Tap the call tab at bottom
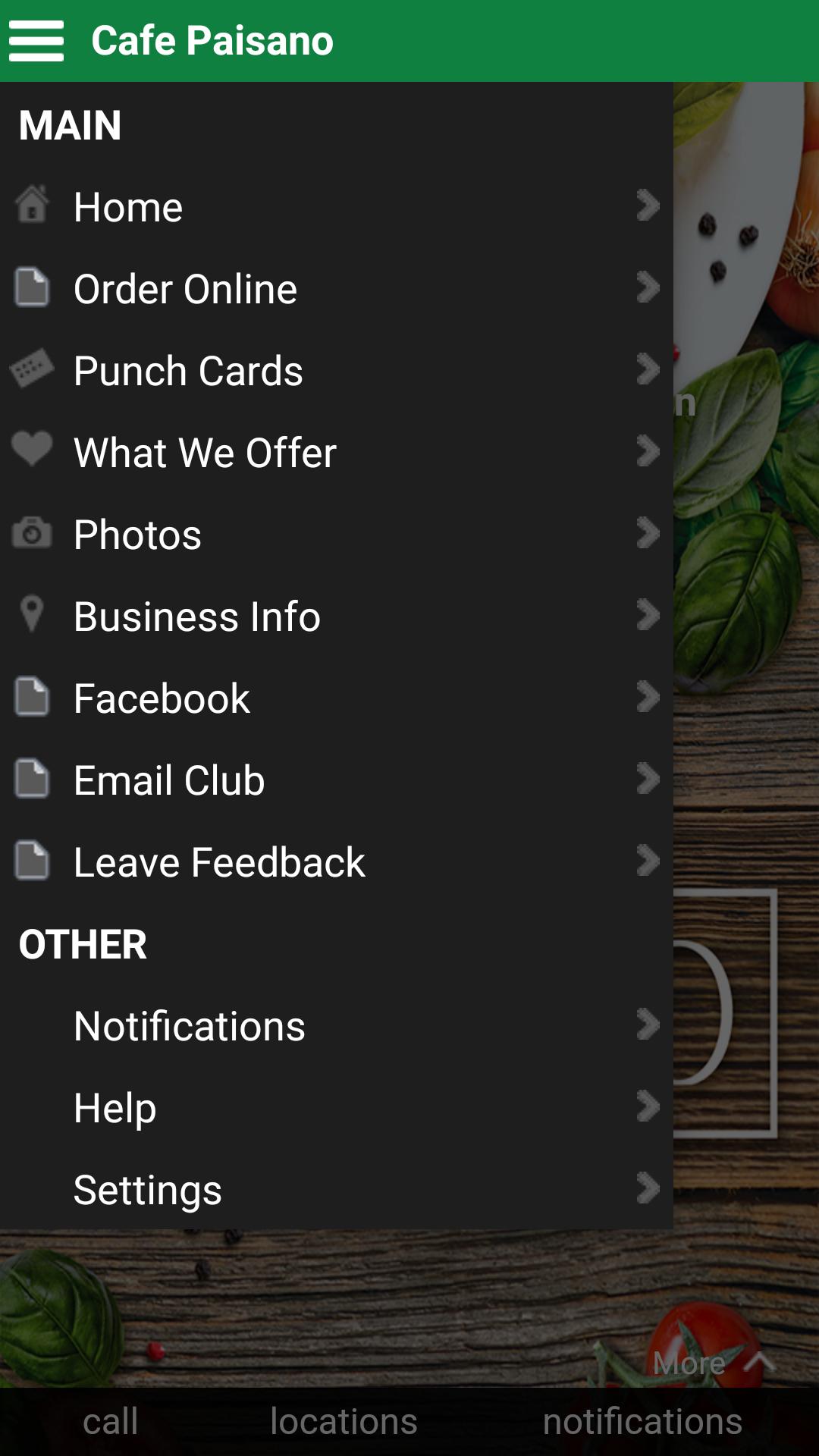 point(111,1421)
